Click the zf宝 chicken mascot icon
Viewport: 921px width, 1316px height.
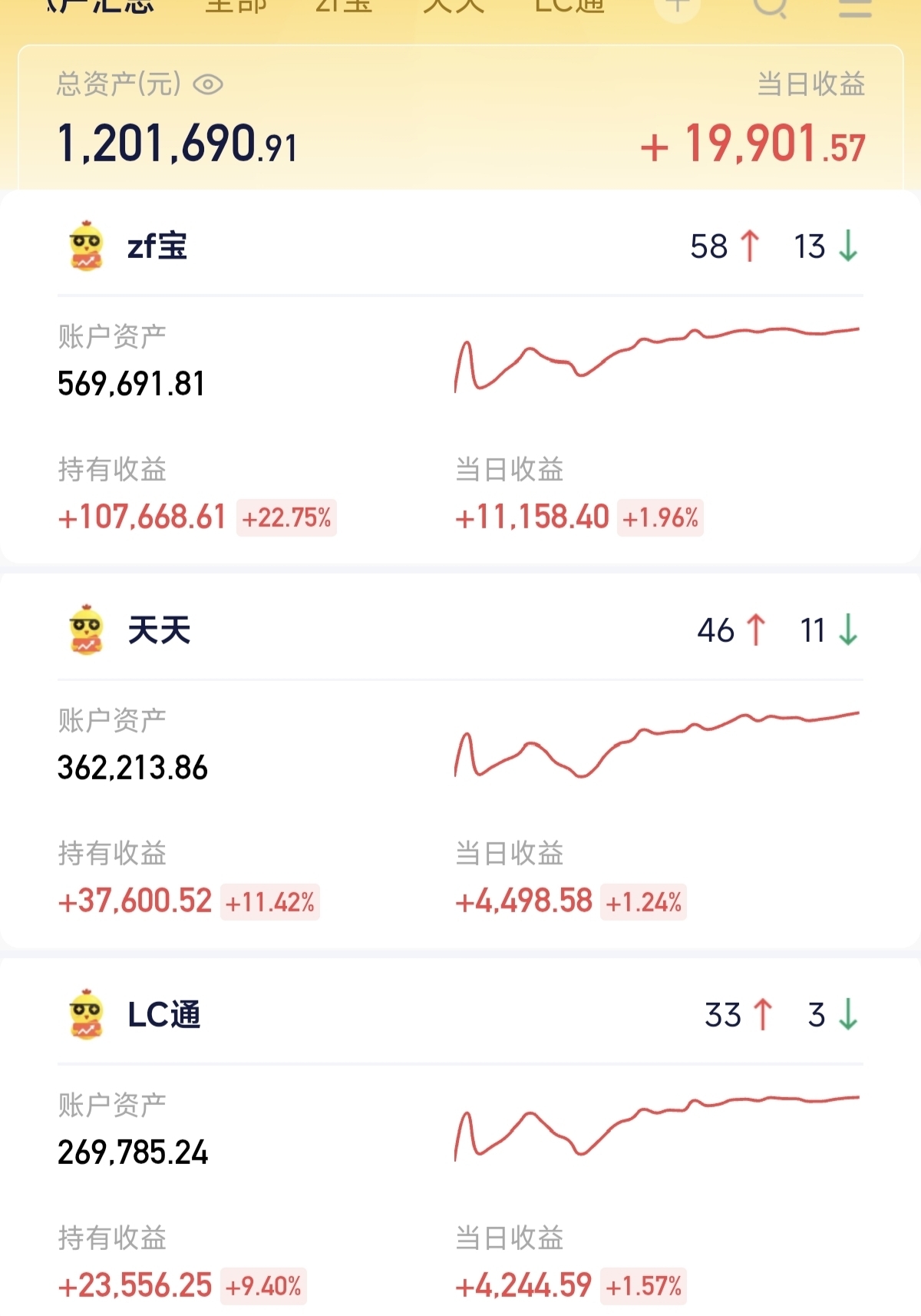pyautogui.click(x=84, y=247)
